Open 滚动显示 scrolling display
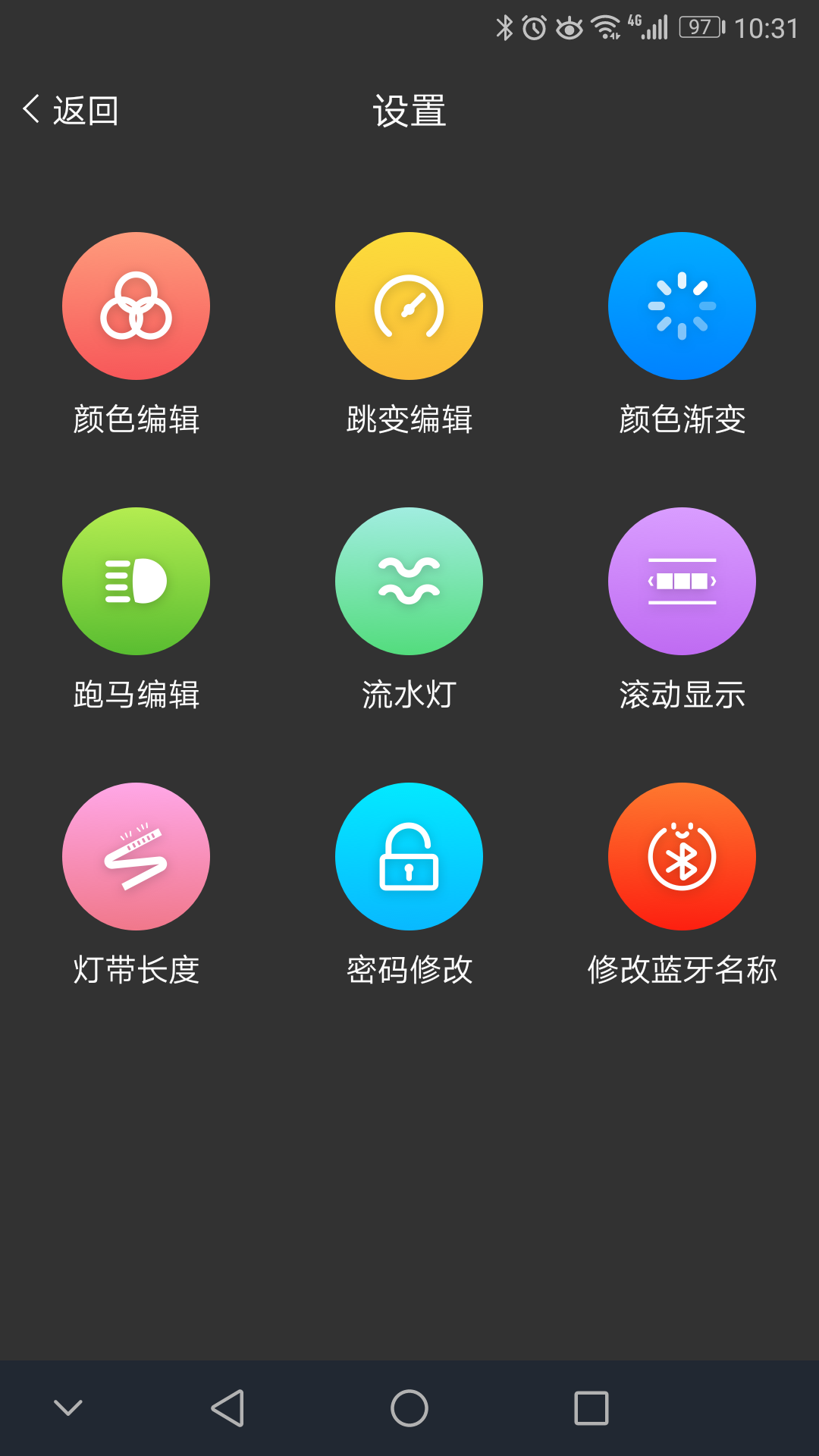This screenshot has height=1456, width=819. (682, 582)
